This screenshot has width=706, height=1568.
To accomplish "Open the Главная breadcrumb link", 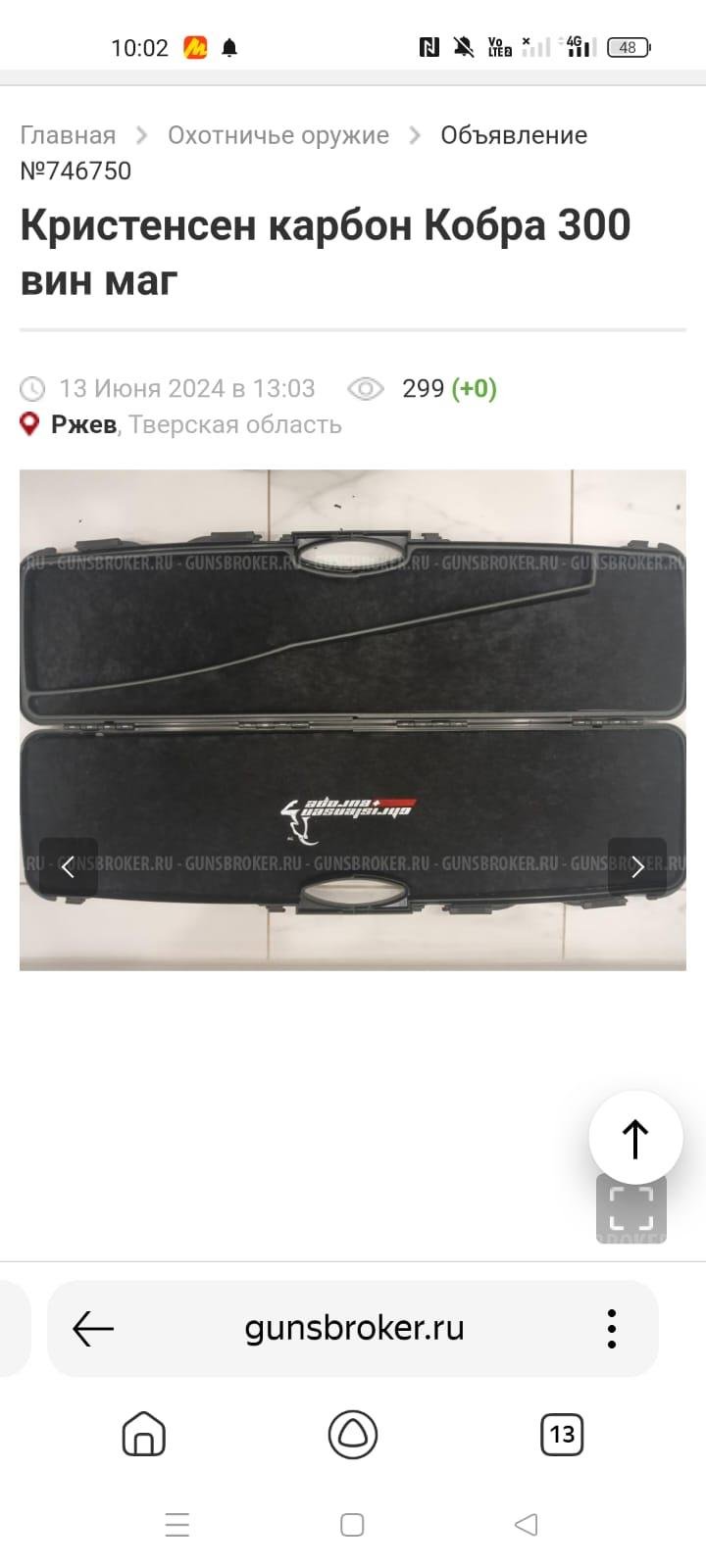I will [68, 135].
